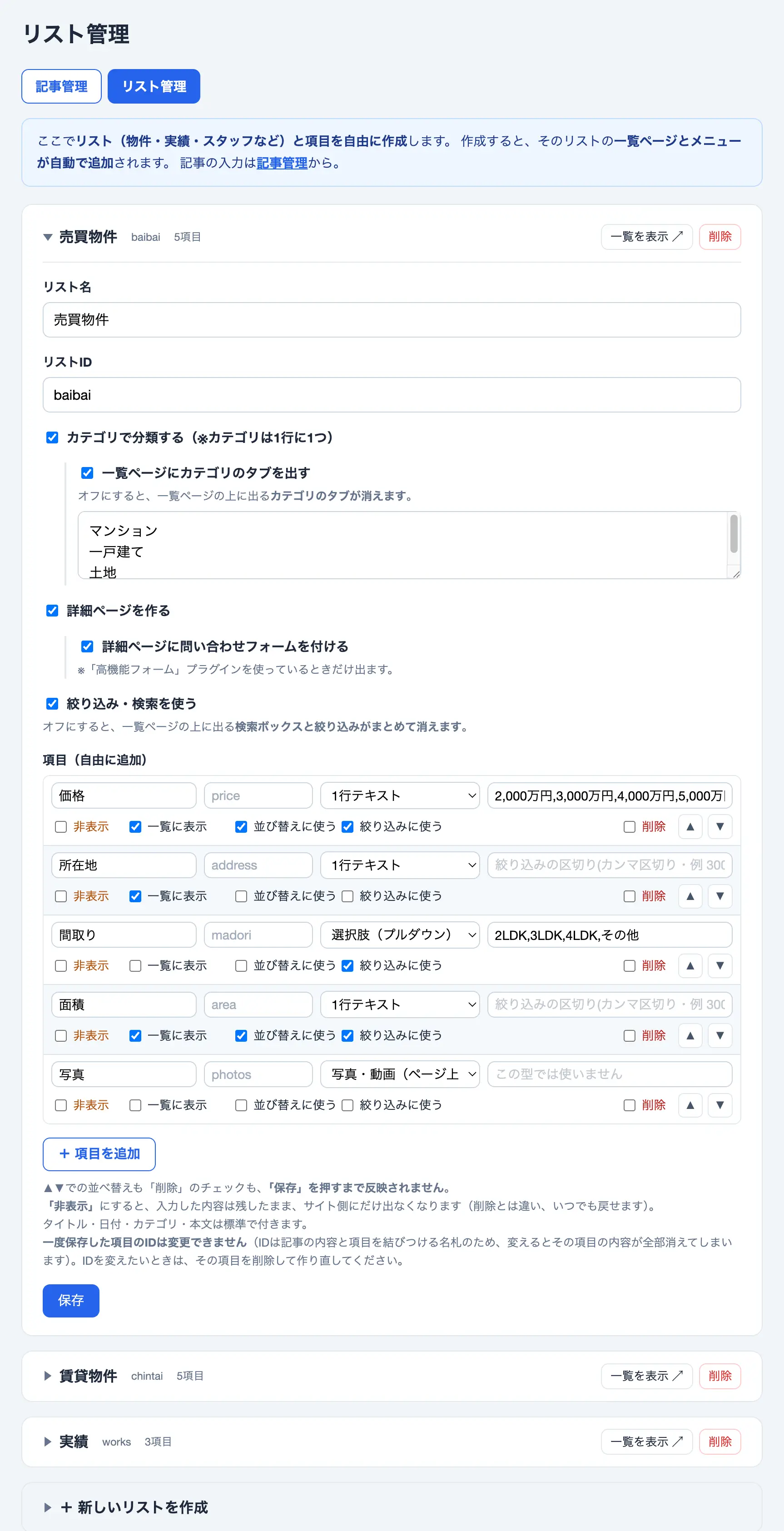This screenshot has height=1531, width=784.
Task: Open the type dropdown for the 間取り item
Action: [399, 935]
